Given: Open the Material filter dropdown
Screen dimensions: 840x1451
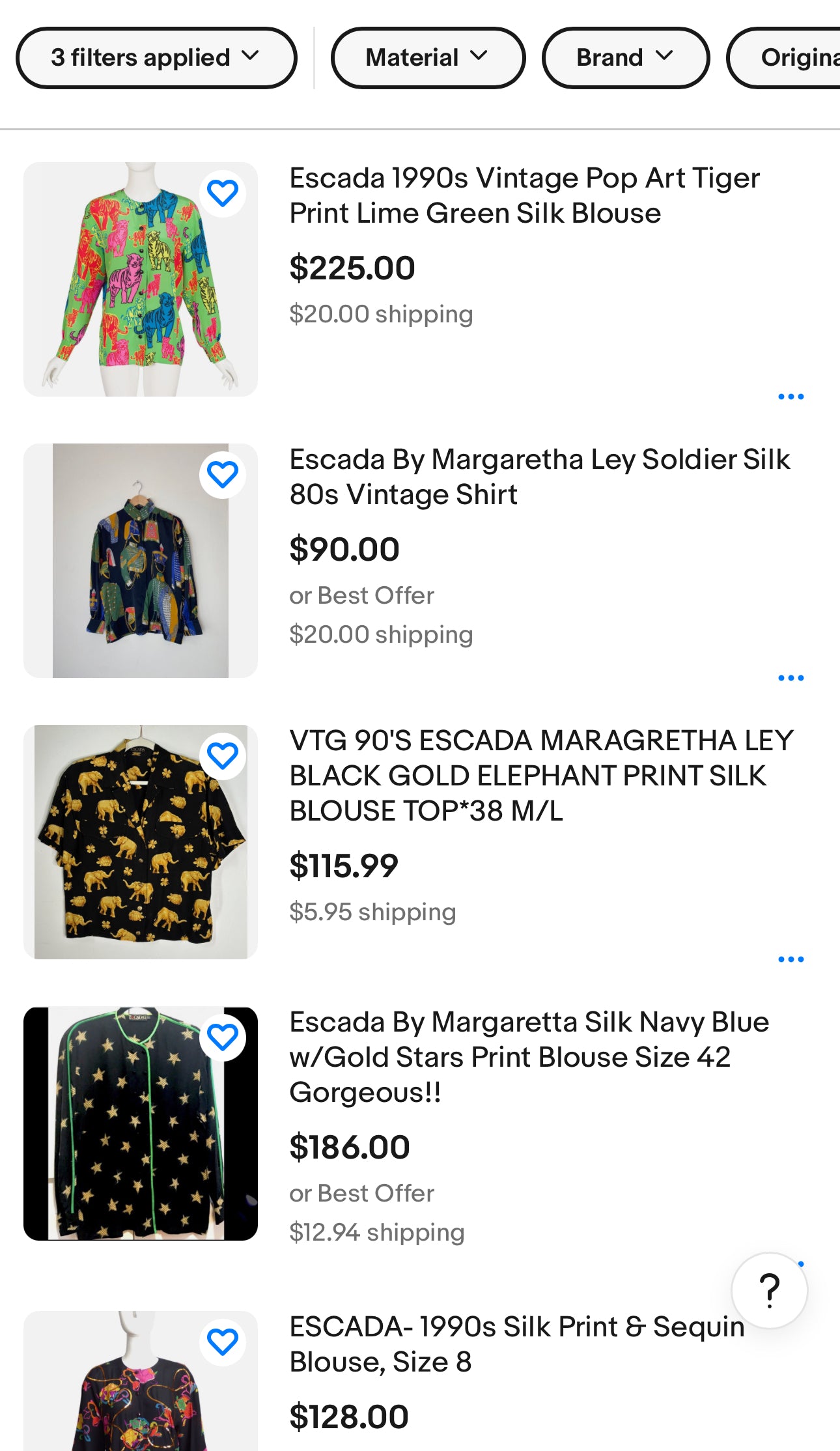Looking at the screenshot, I should [427, 58].
